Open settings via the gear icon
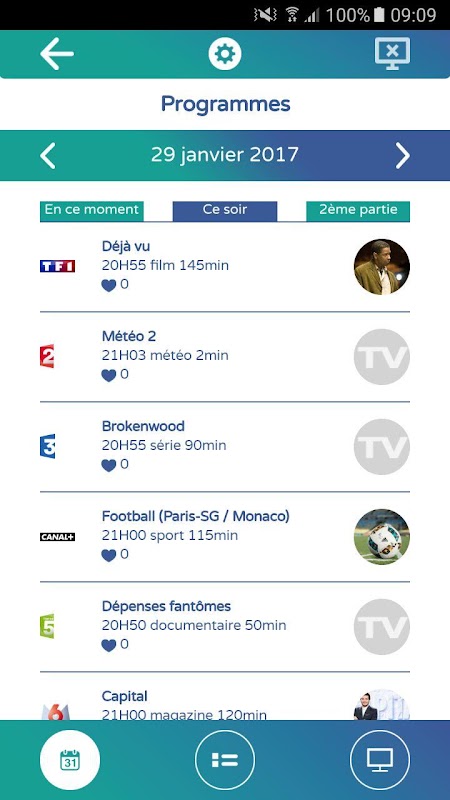 tap(225, 54)
